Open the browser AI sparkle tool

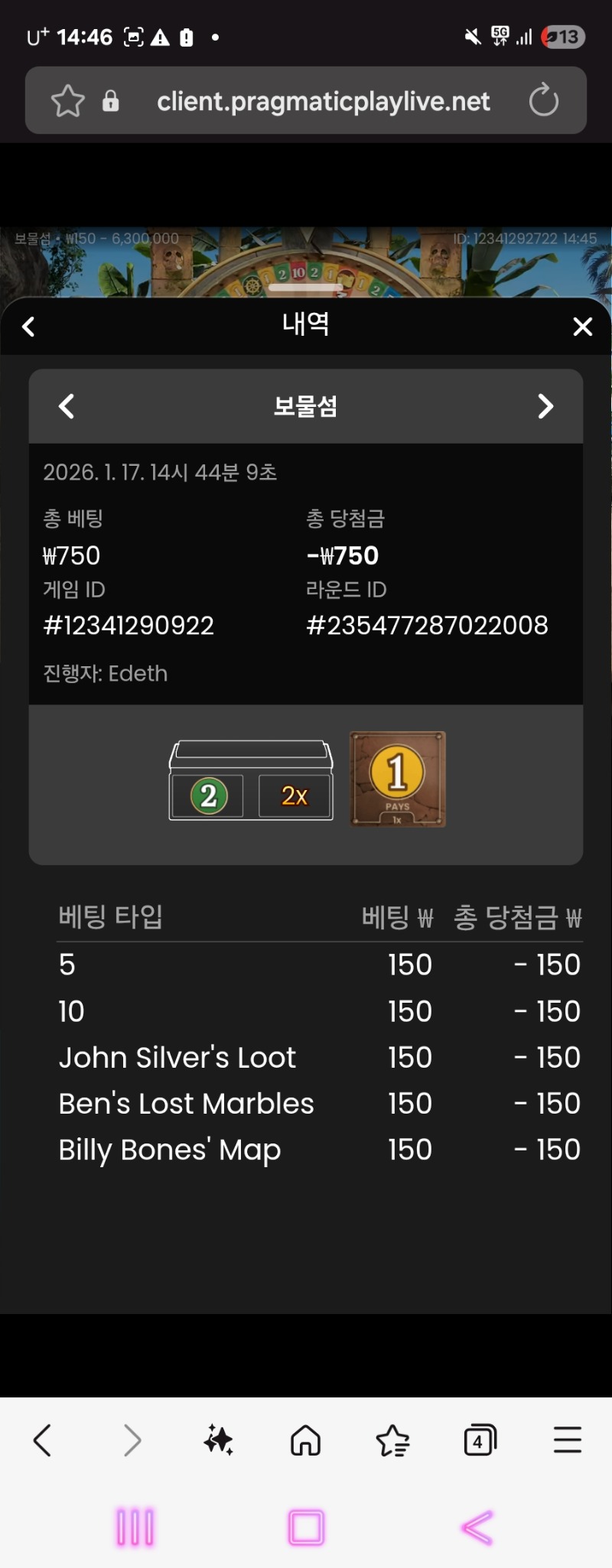pos(218,1441)
